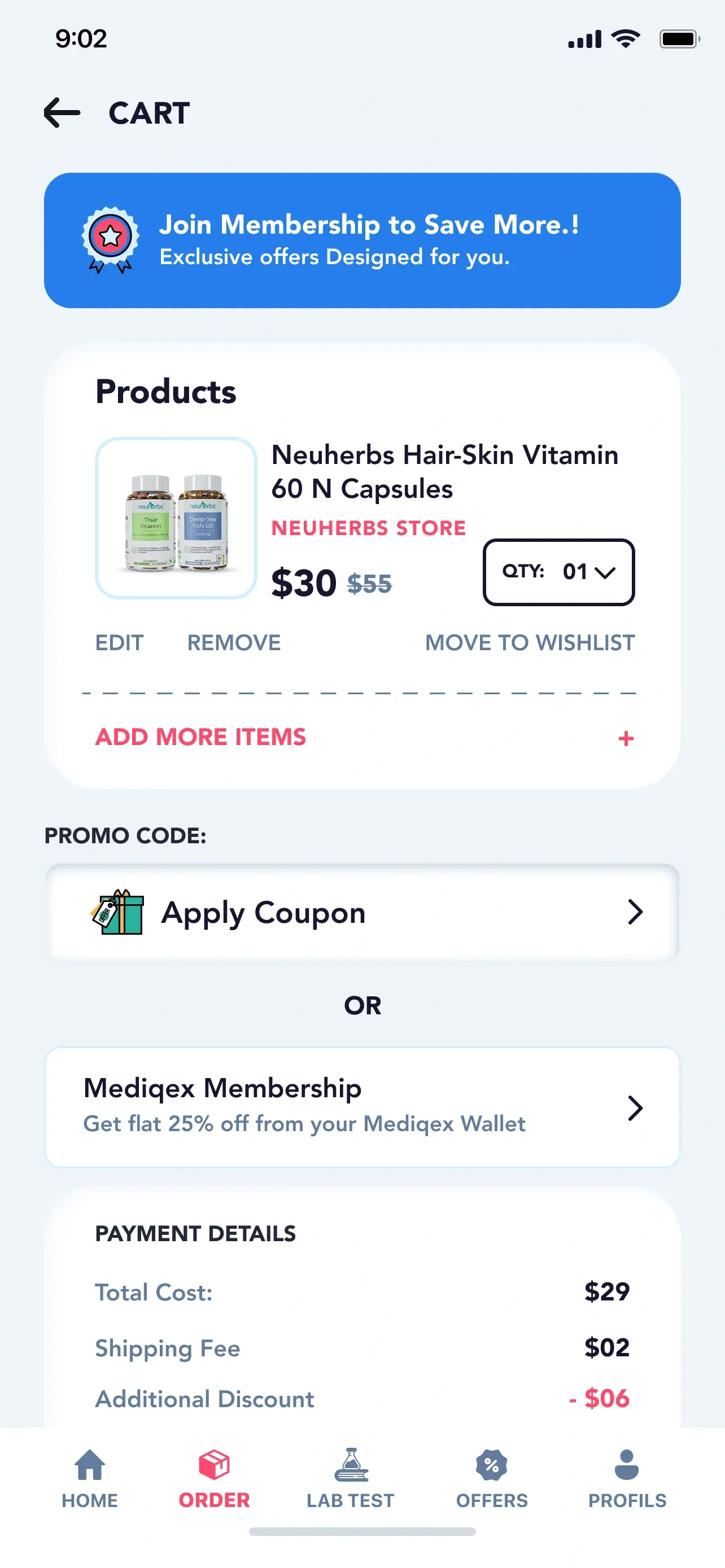This screenshot has width=725, height=1568.
Task: Switch to the Home tab
Action: coord(89,1478)
